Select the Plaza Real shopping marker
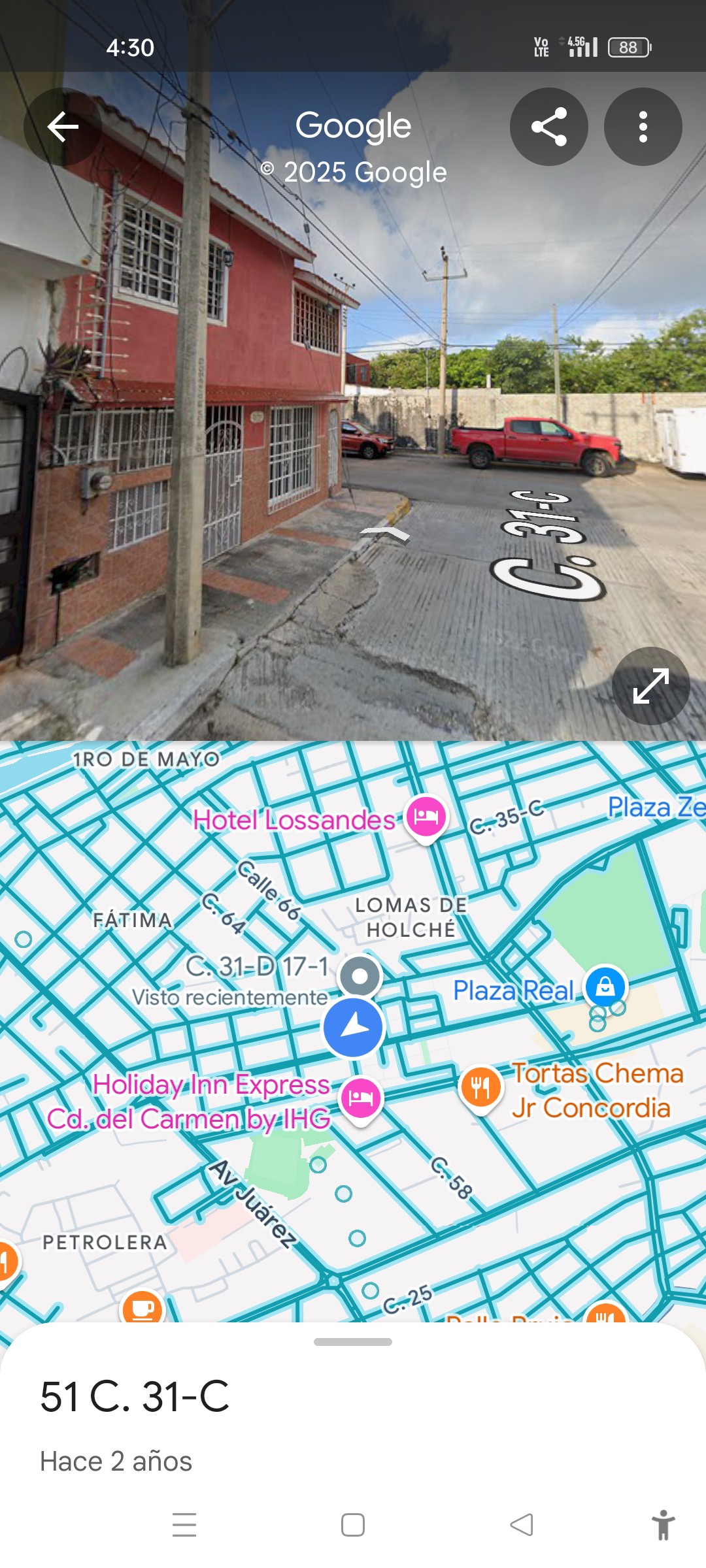This screenshot has height=1568, width=706. coord(605,987)
